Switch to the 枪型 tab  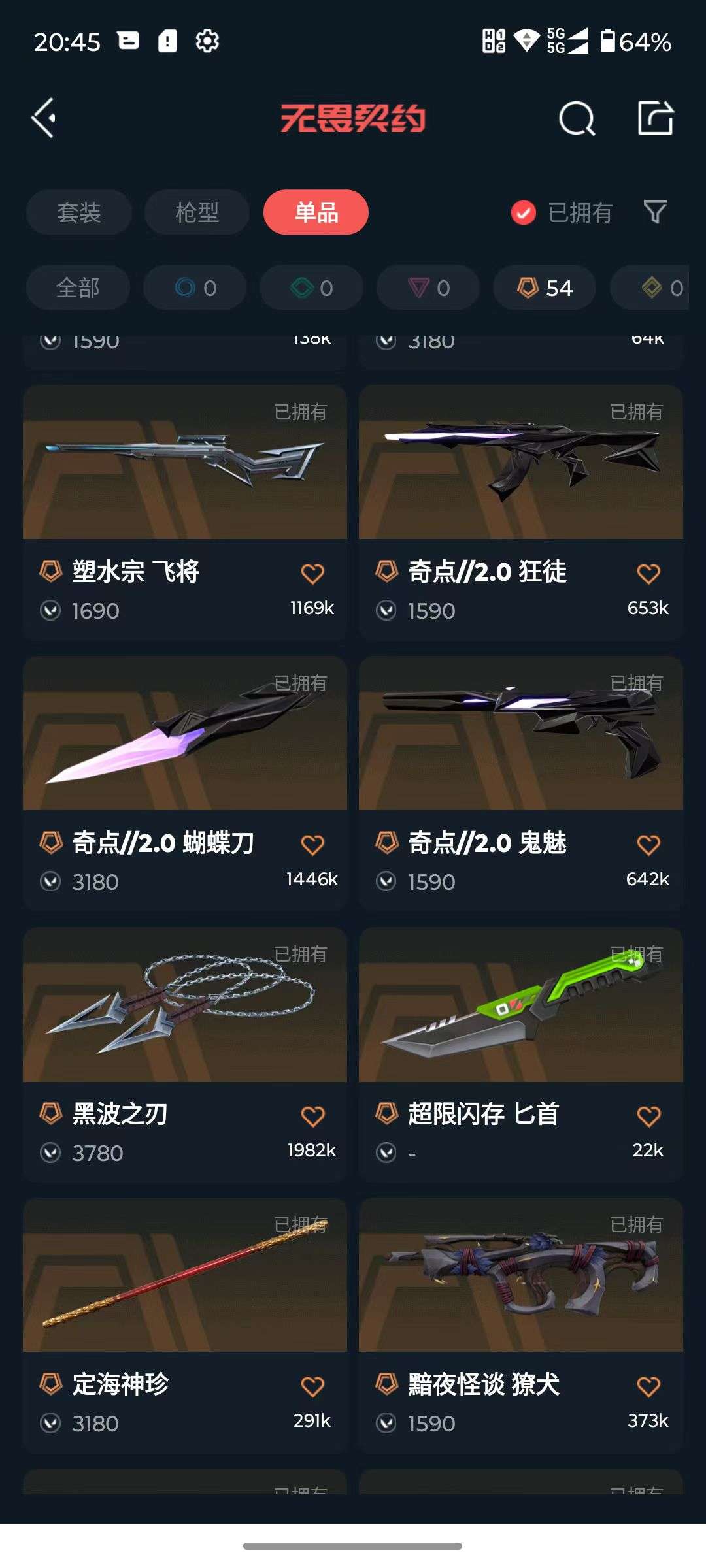197,212
